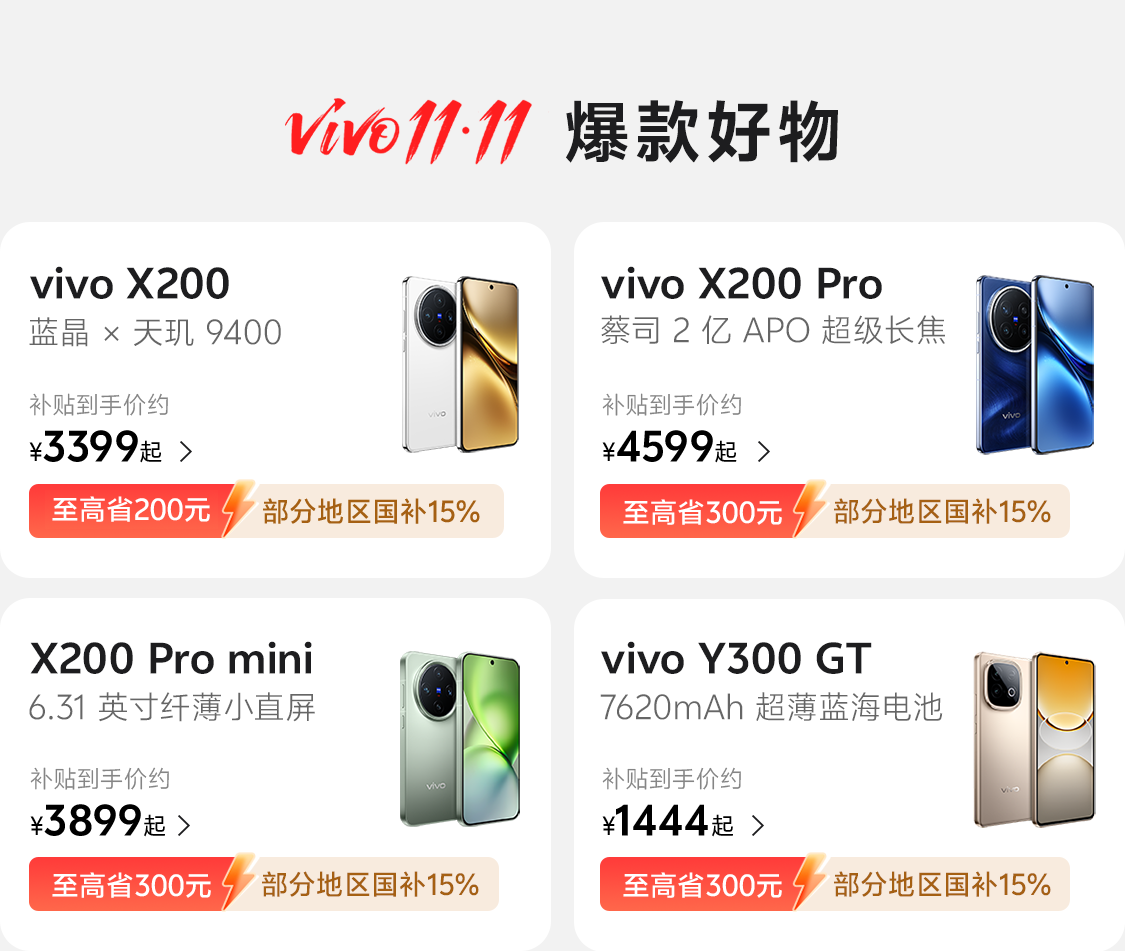Viewport: 1125px width, 951px height.
Task: Open the vivo X200 product card
Action: tap(275, 400)
